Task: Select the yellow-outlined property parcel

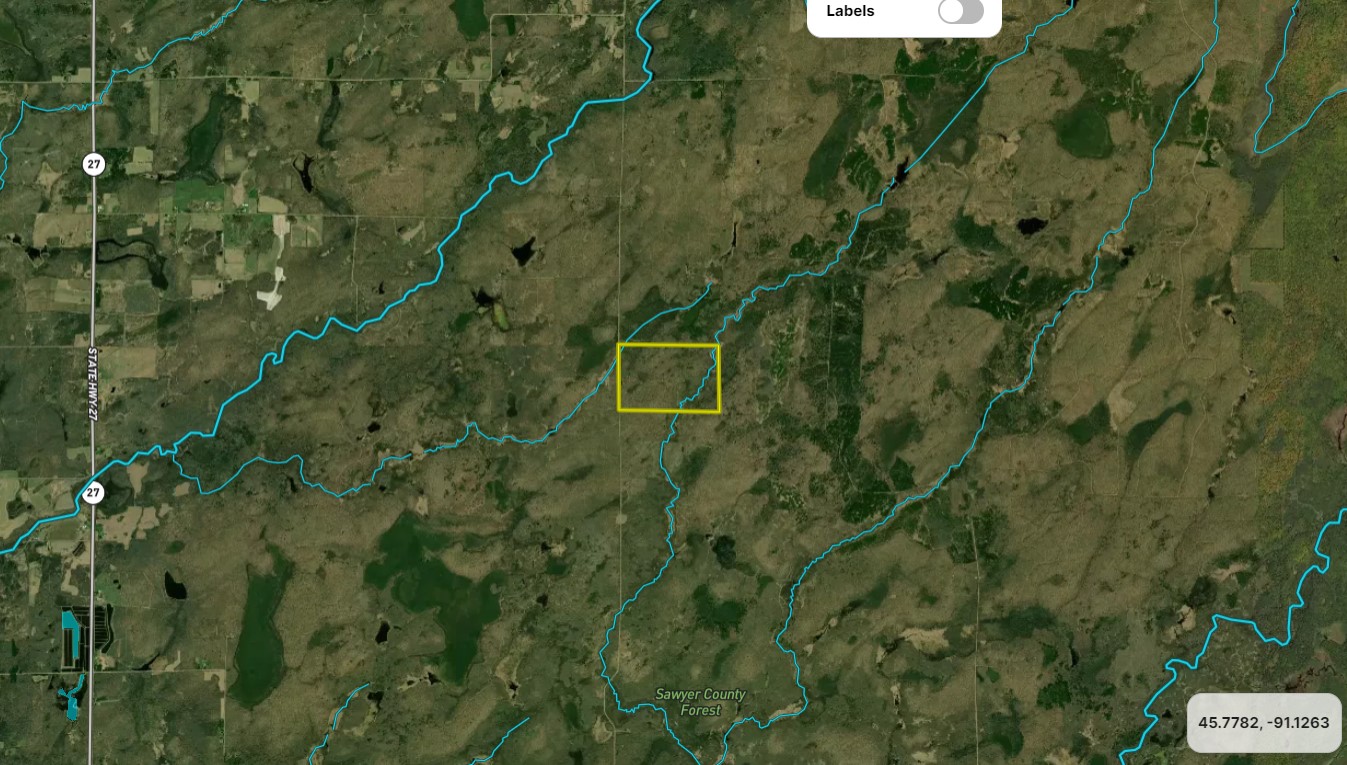Action: (668, 377)
